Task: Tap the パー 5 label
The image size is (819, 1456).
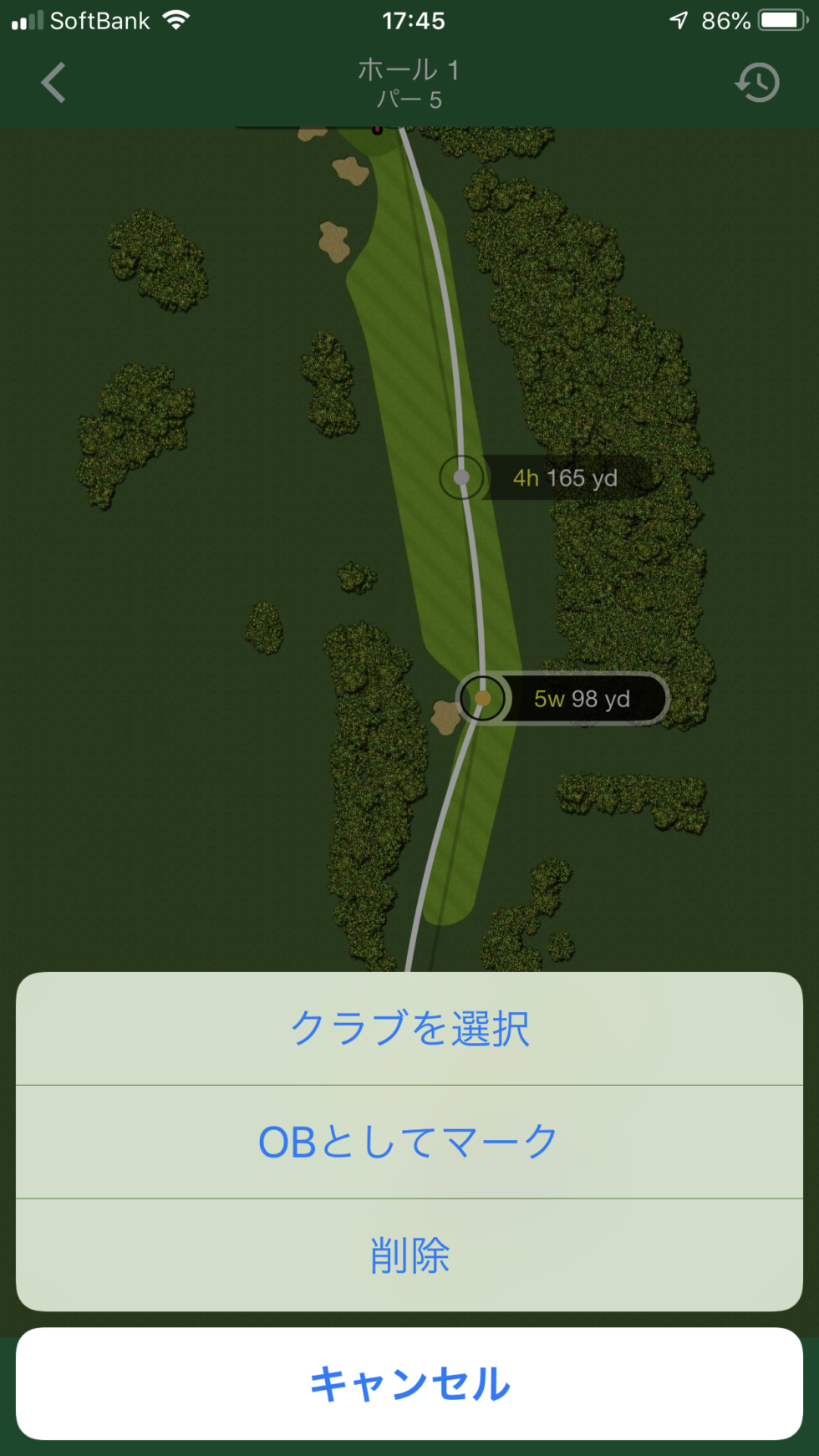Action: [409, 99]
